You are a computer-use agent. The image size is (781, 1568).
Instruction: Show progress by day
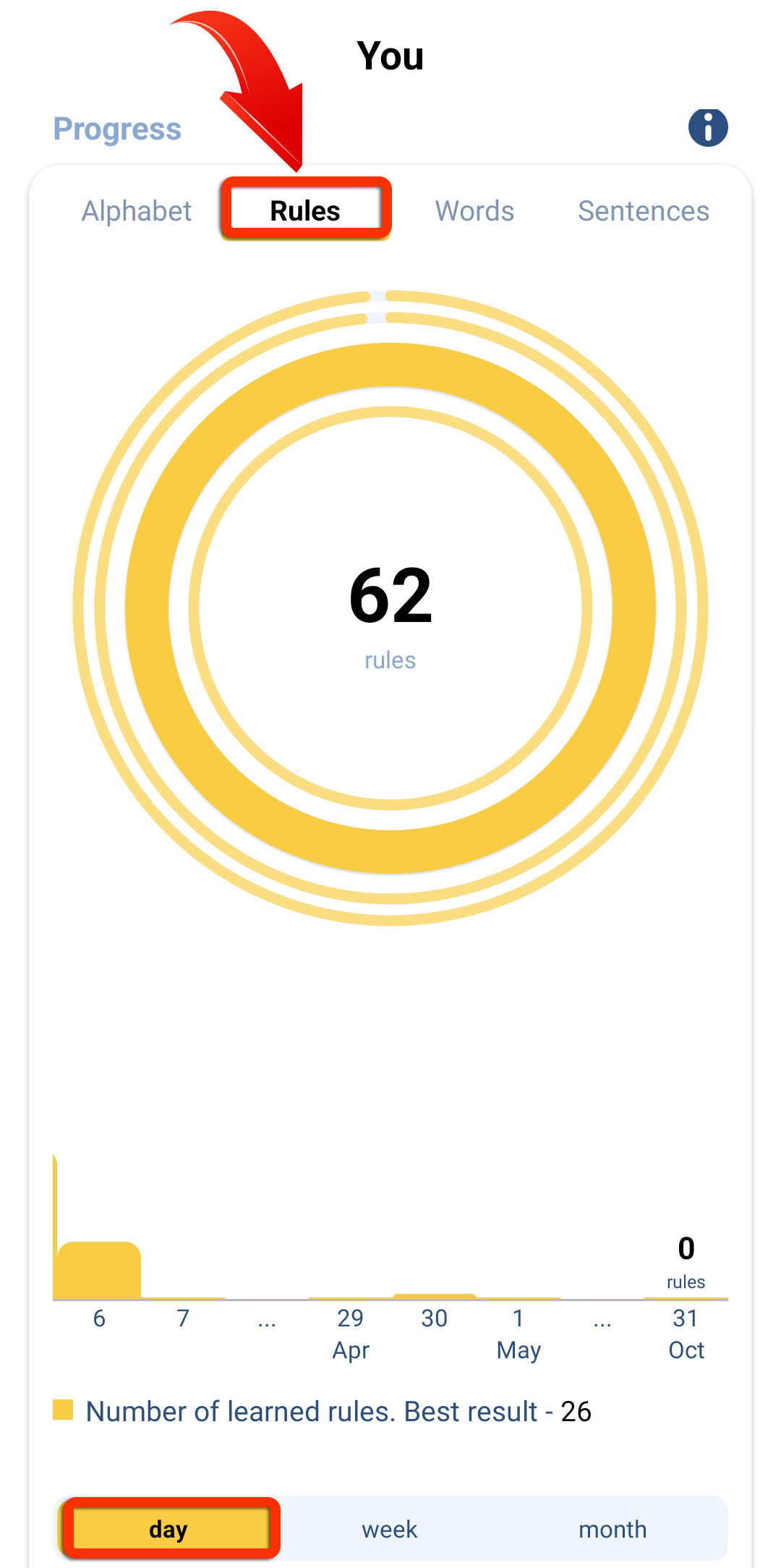[x=168, y=1529]
